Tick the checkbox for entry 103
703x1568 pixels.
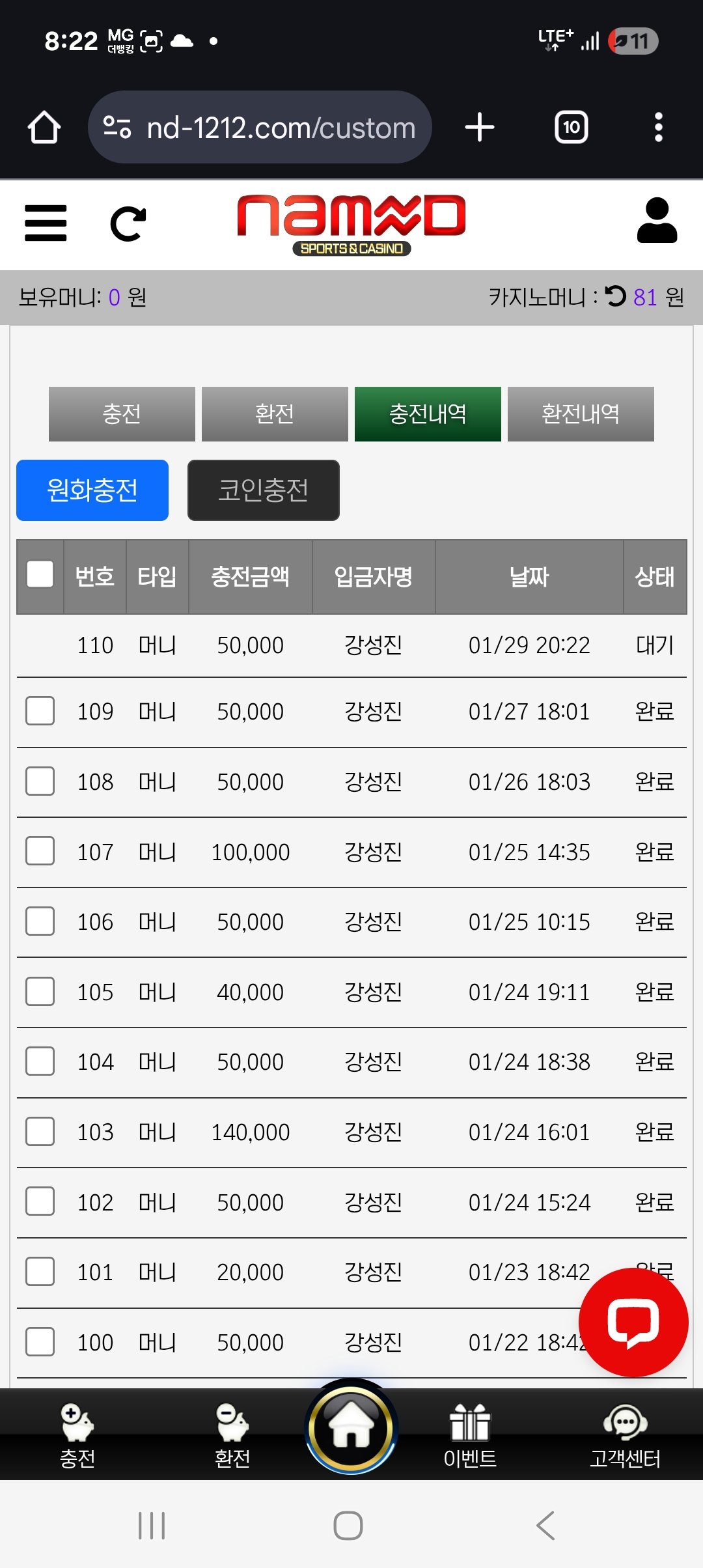click(x=40, y=1132)
